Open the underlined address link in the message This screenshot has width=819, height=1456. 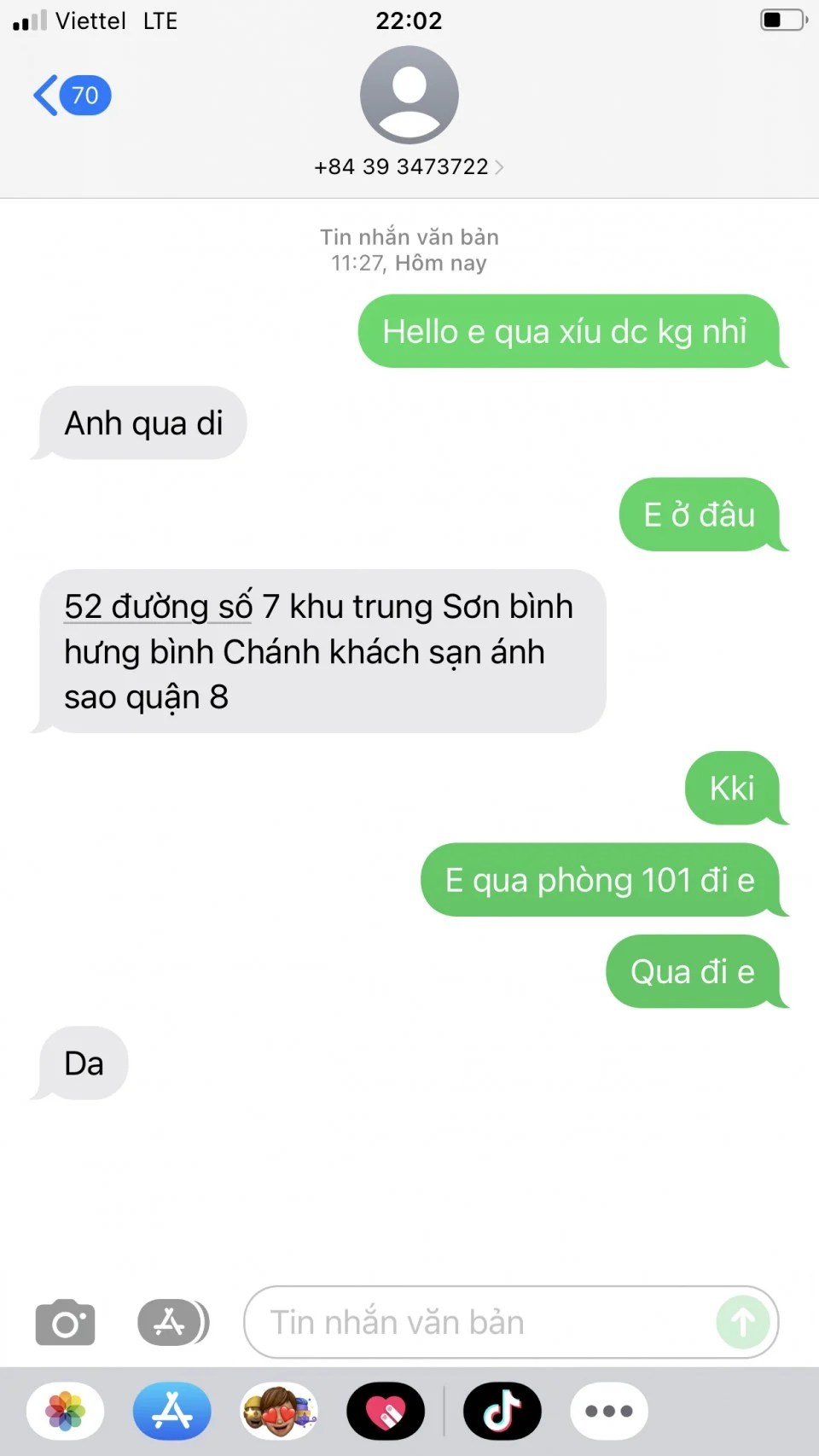[x=158, y=608]
